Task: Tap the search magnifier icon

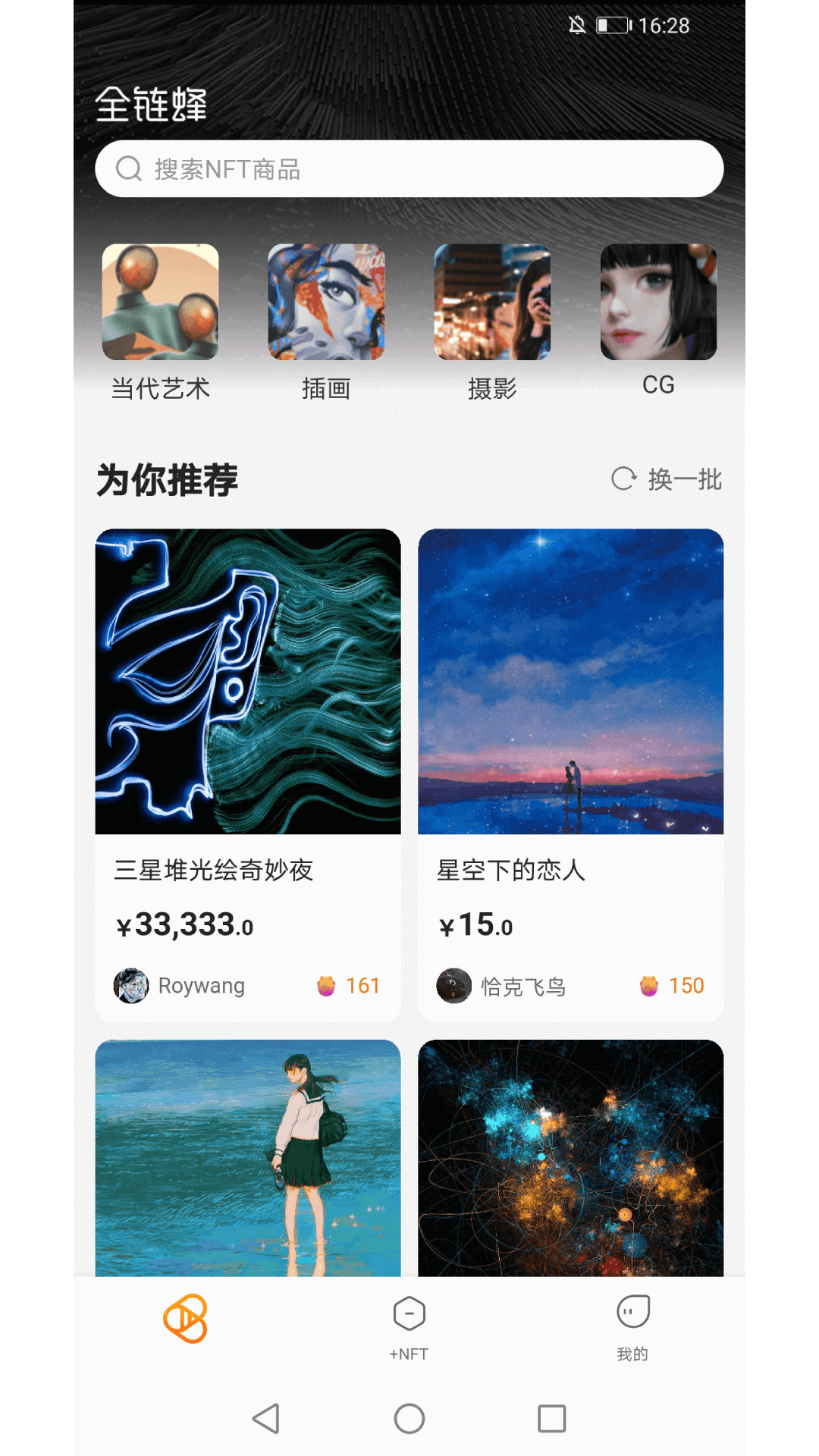Action: (127, 168)
